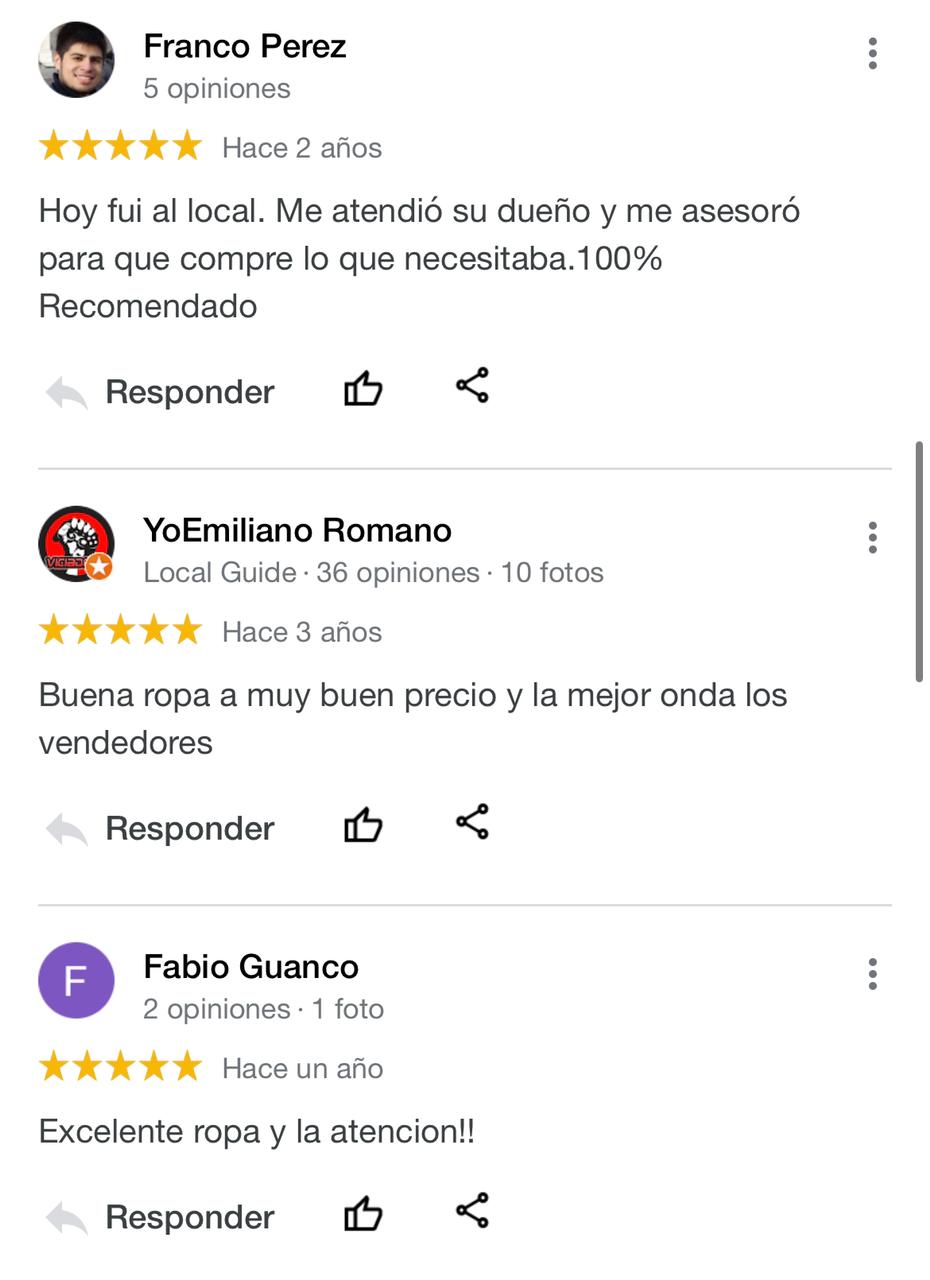Open overflow menu on Franco Perez's review

pos(872,53)
